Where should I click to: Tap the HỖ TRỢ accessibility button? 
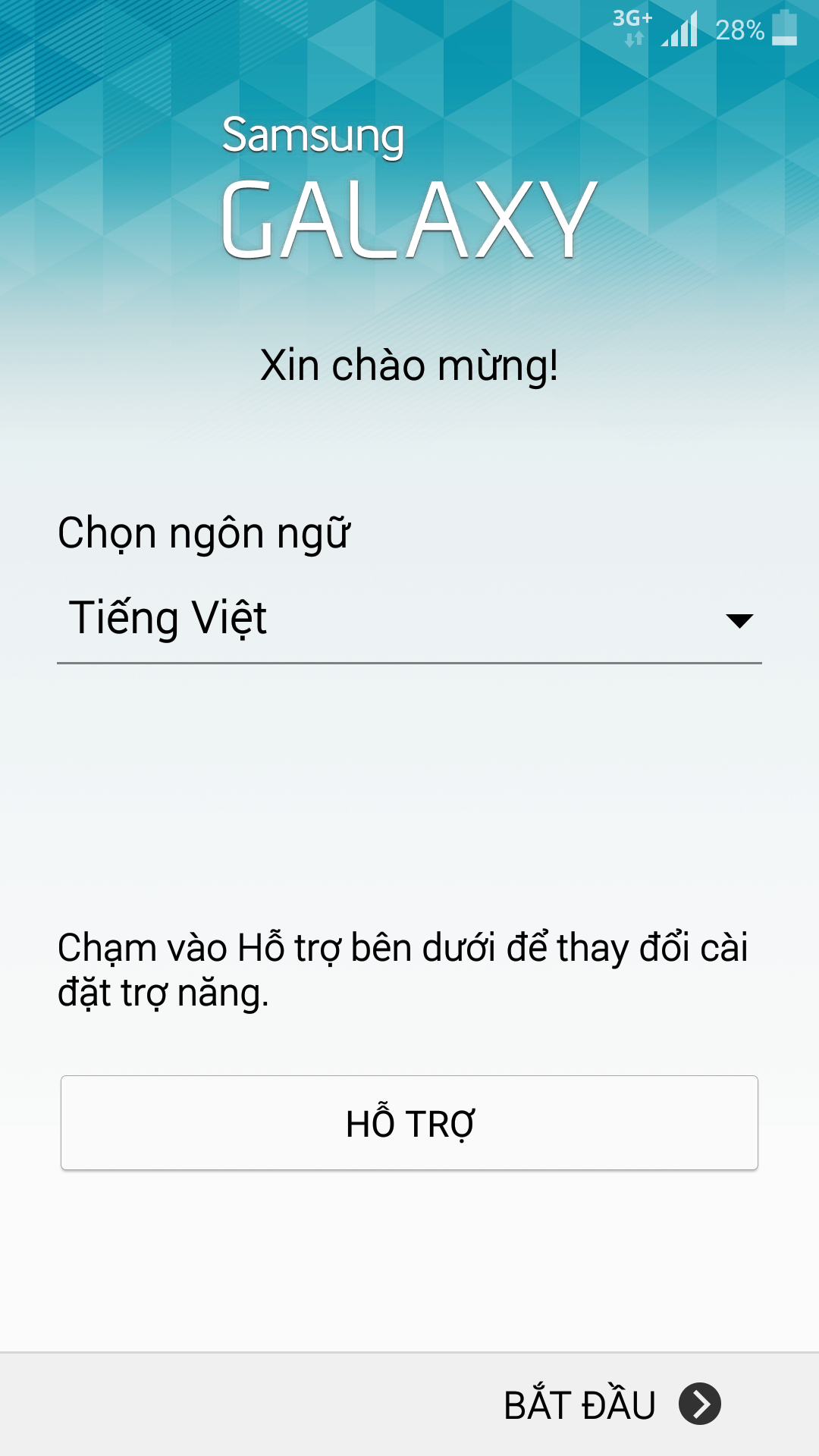409,1122
